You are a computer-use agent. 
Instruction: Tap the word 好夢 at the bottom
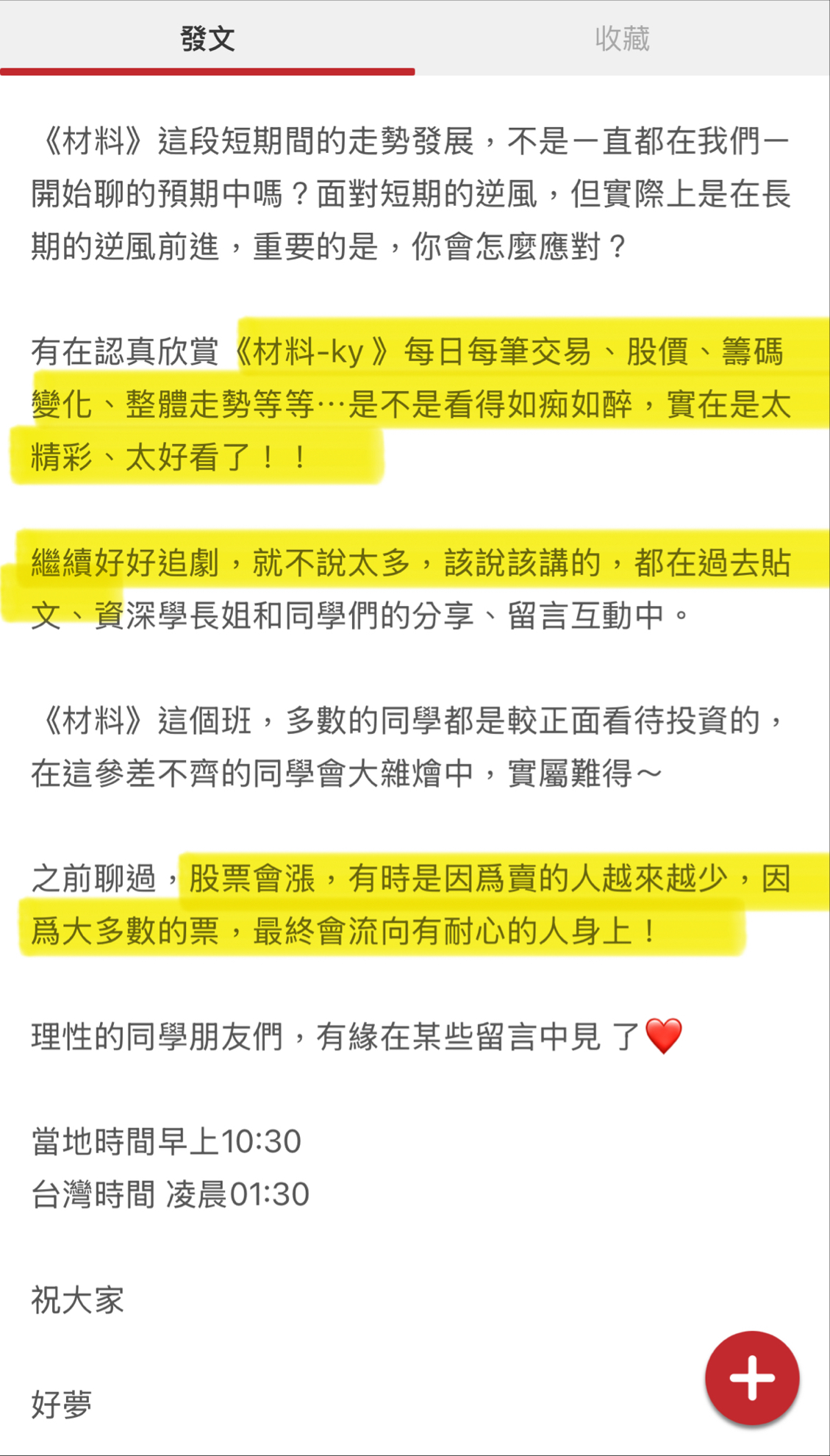[61, 1402]
